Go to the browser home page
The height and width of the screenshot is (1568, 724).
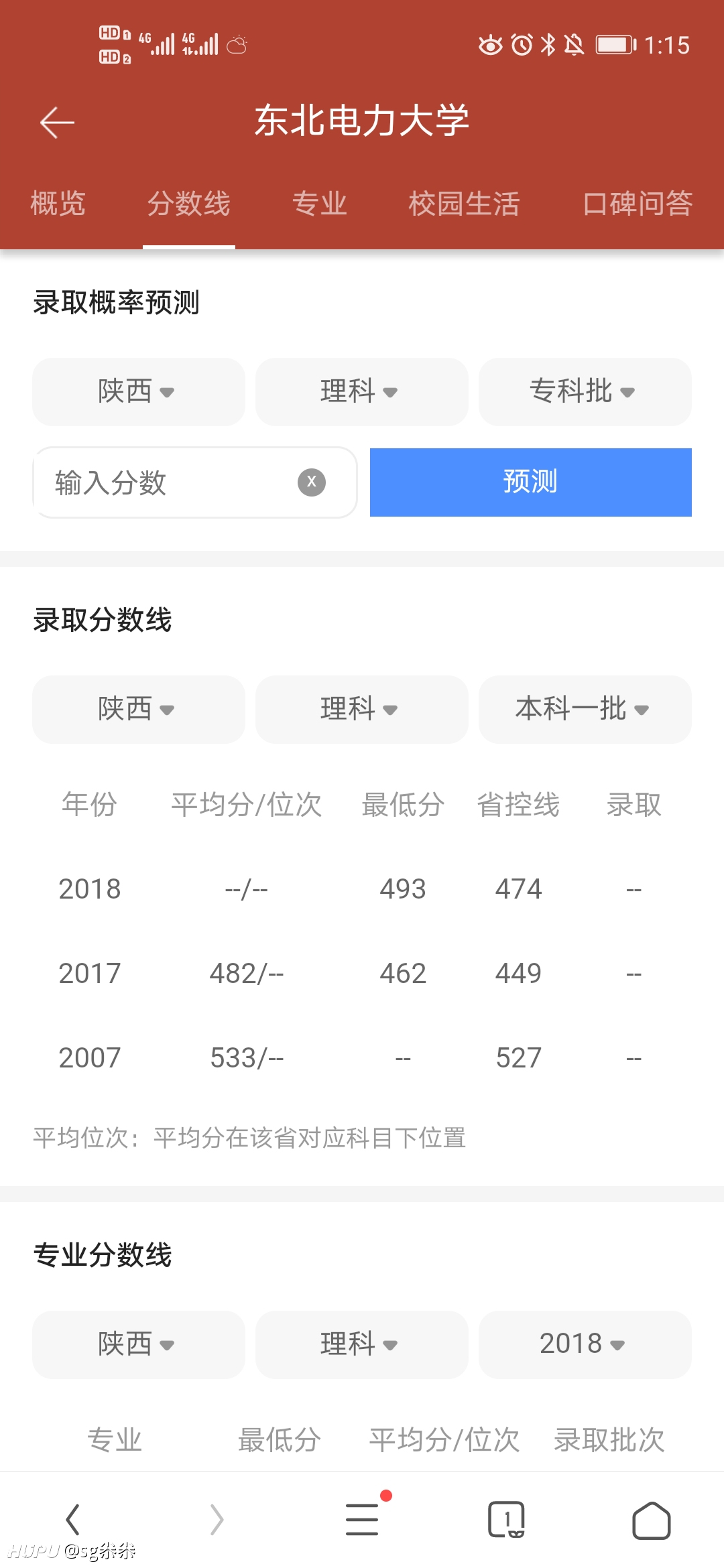[x=652, y=1520]
